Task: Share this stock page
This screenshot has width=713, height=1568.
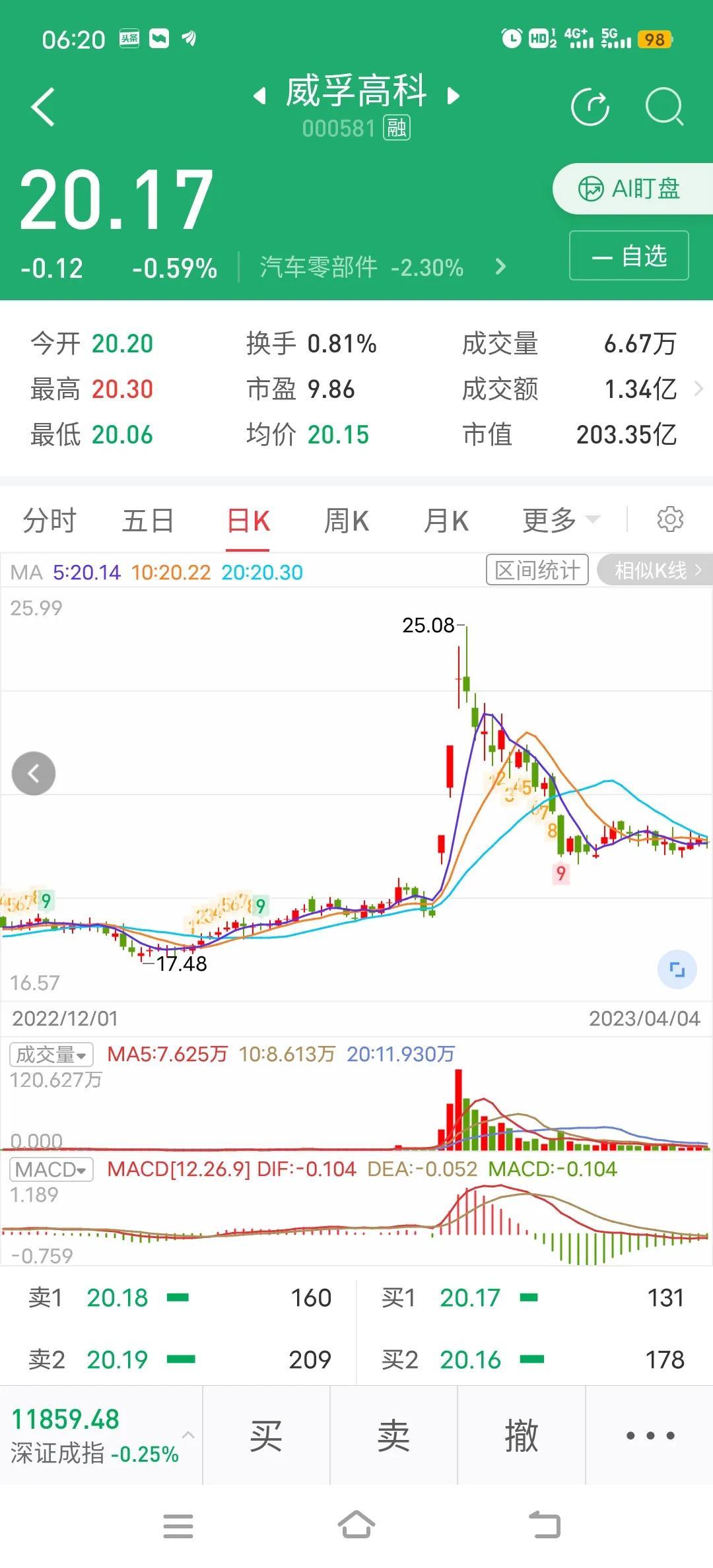Action: [x=590, y=107]
